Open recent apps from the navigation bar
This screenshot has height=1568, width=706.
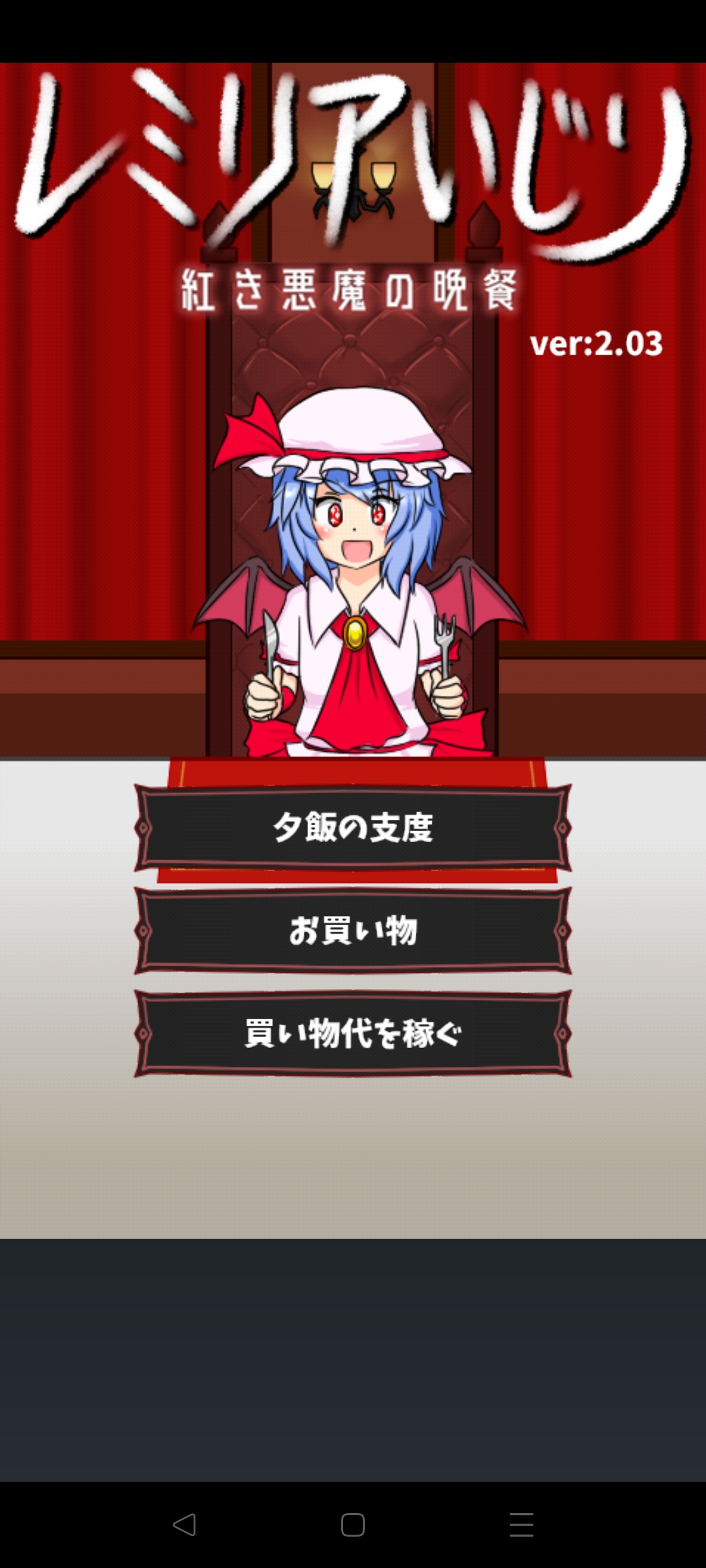521,1525
